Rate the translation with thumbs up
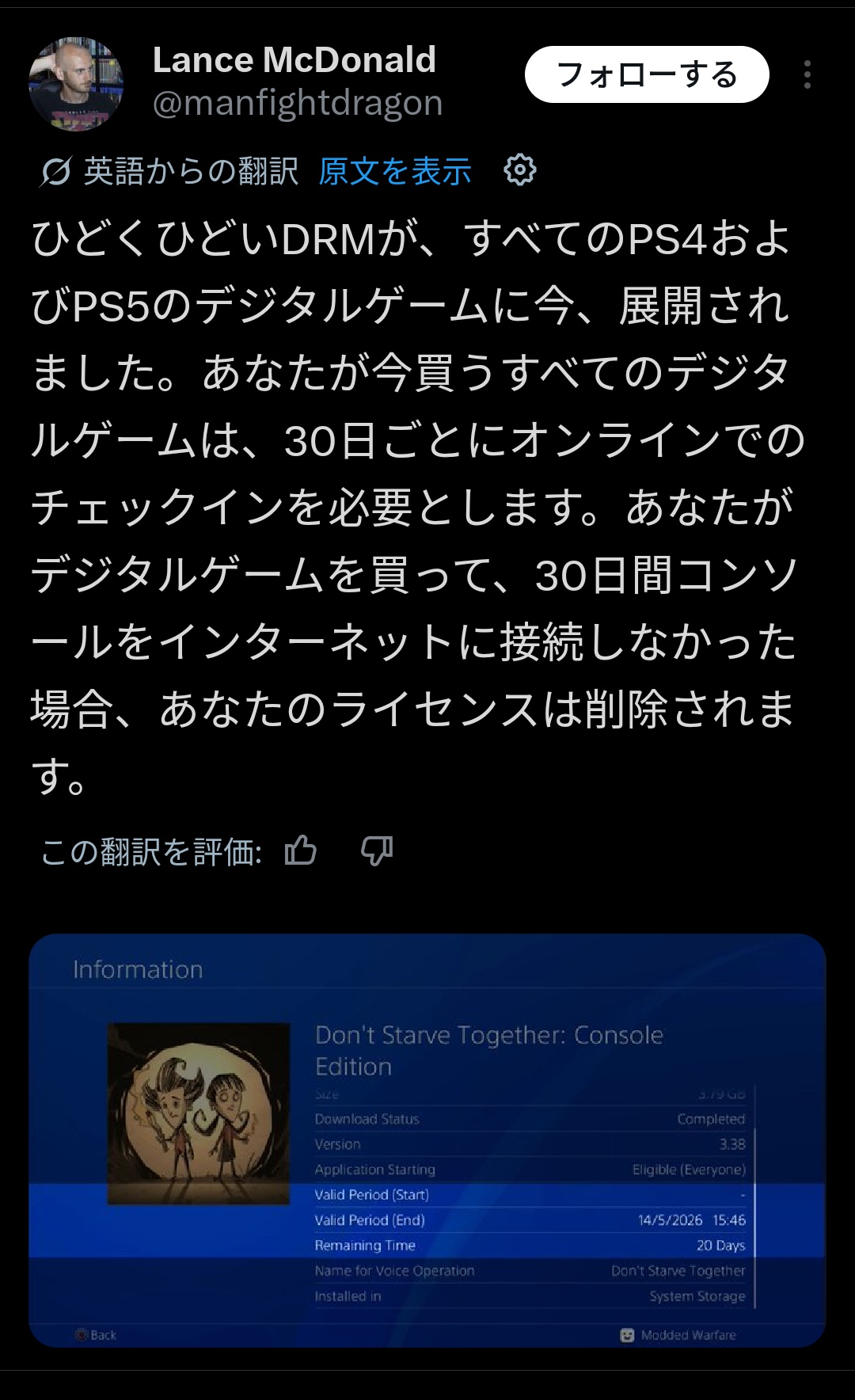855x1400 pixels. pos(301,851)
